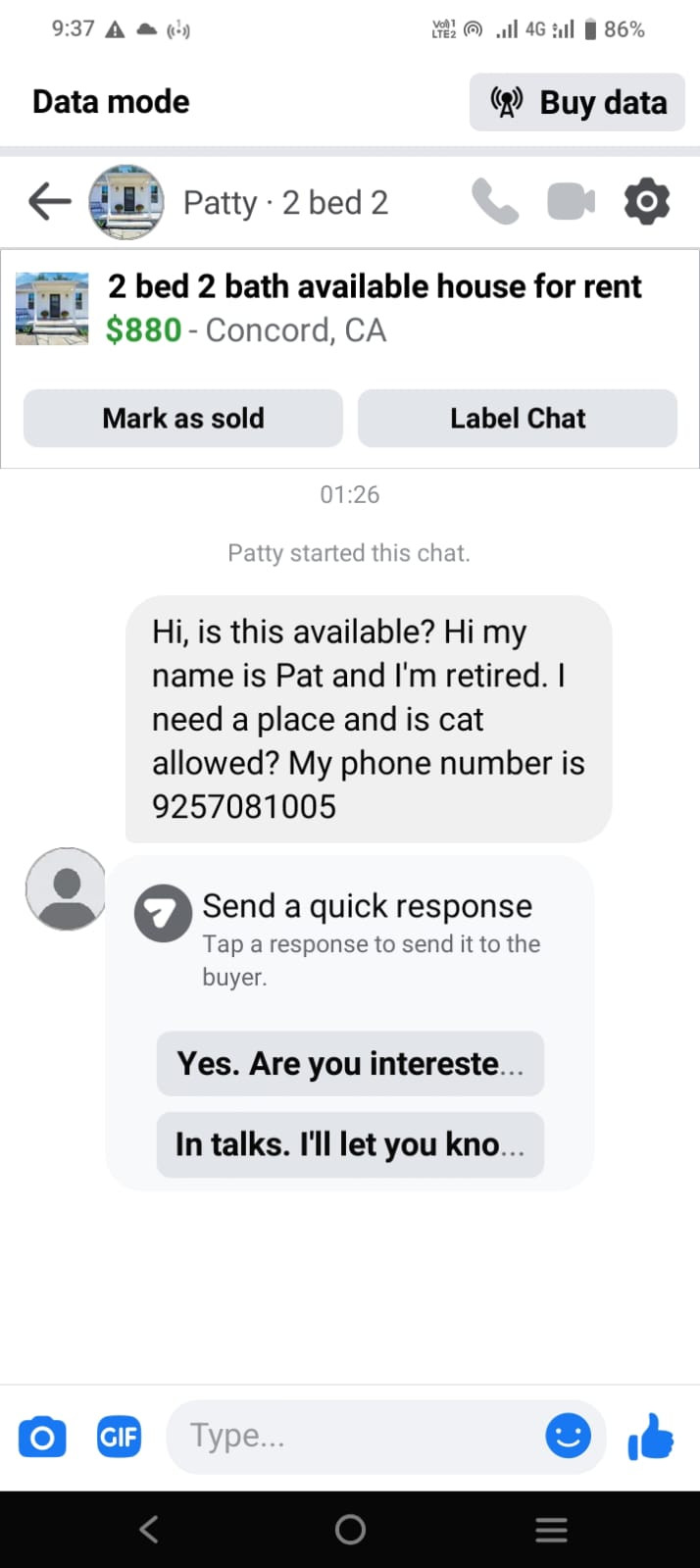This screenshot has width=700, height=1568.
Task: Tap the system home button
Action: pyautogui.click(x=350, y=1530)
